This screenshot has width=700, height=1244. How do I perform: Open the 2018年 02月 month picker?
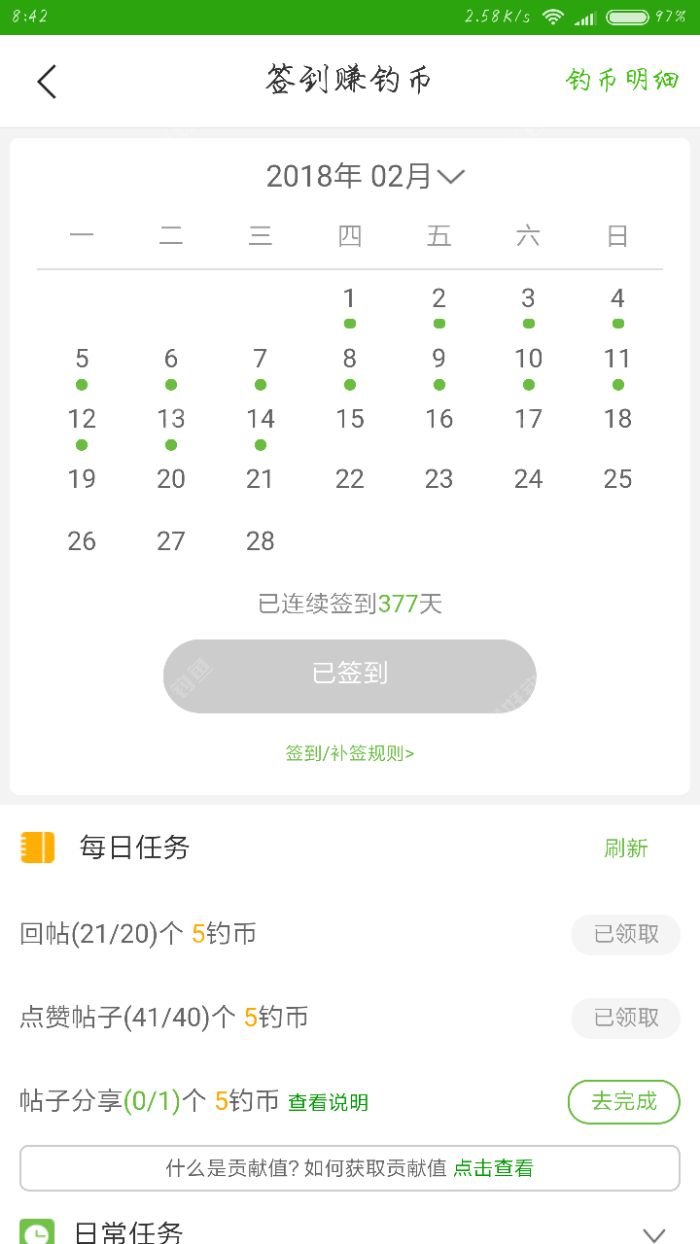365,177
